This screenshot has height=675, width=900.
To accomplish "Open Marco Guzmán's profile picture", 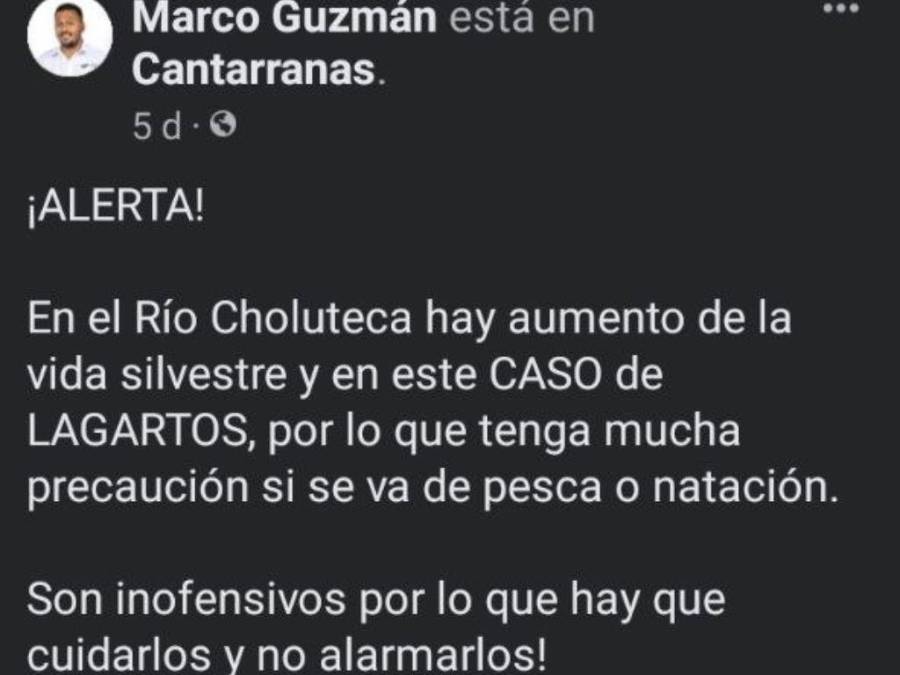I will click(x=68, y=36).
